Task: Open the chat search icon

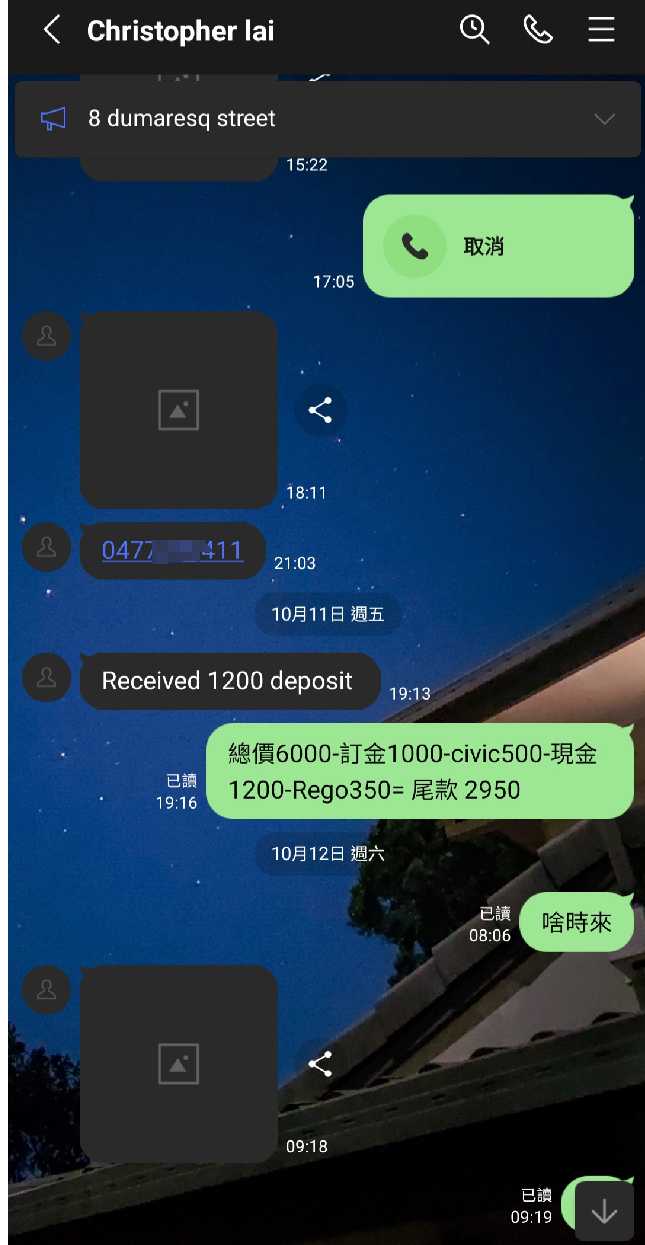Action: pos(474,30)
